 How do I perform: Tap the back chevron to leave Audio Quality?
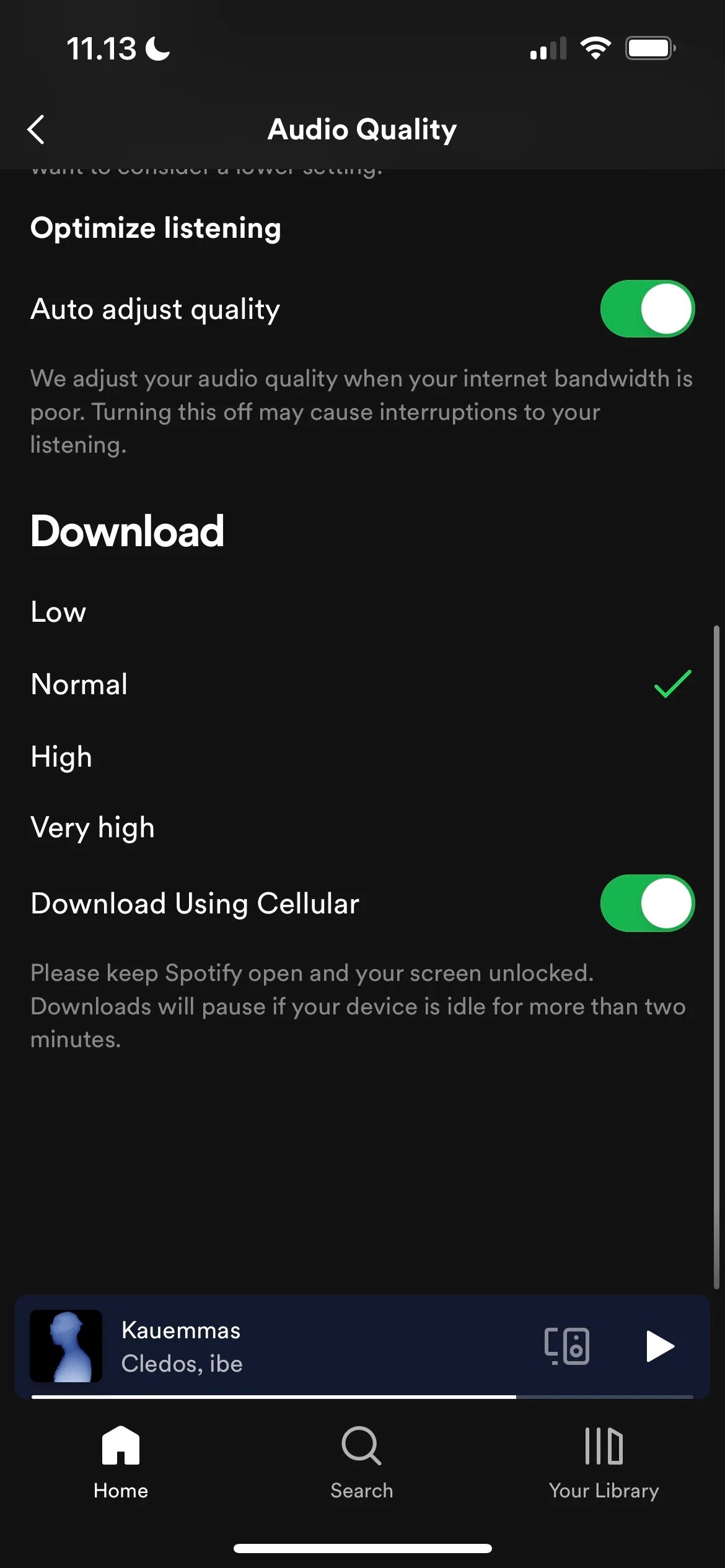pyautogui.click(x=35, y=129)
